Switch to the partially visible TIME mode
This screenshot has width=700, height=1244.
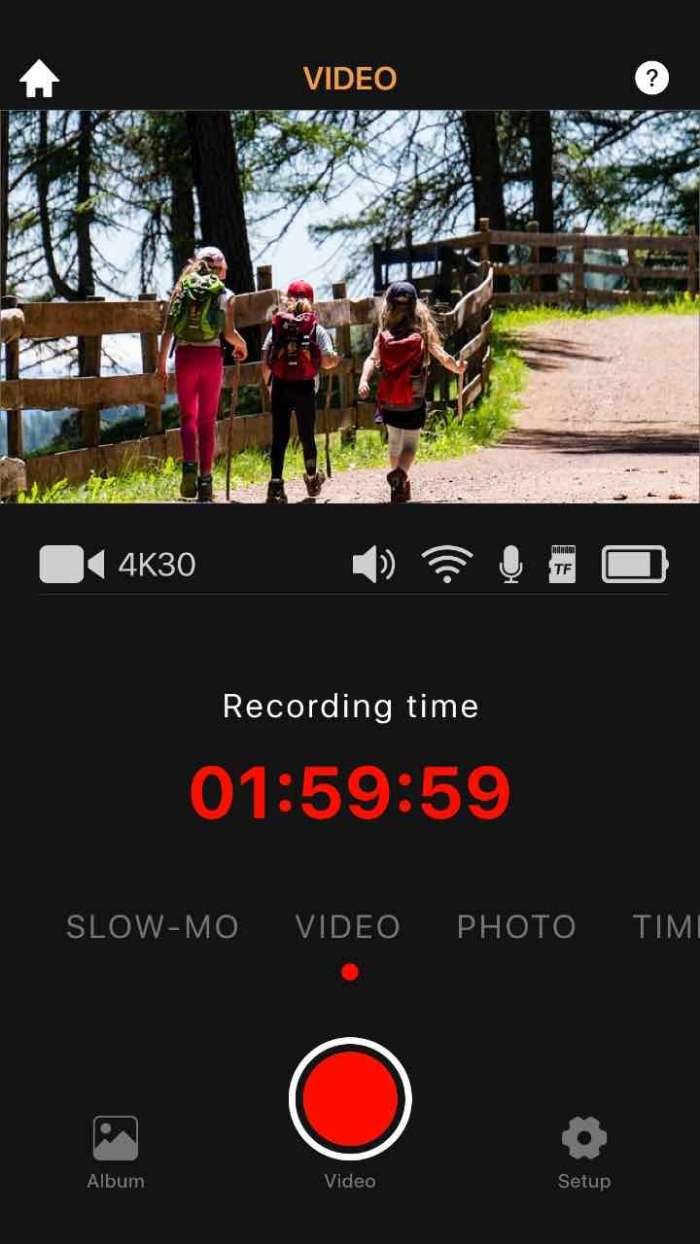665,927
